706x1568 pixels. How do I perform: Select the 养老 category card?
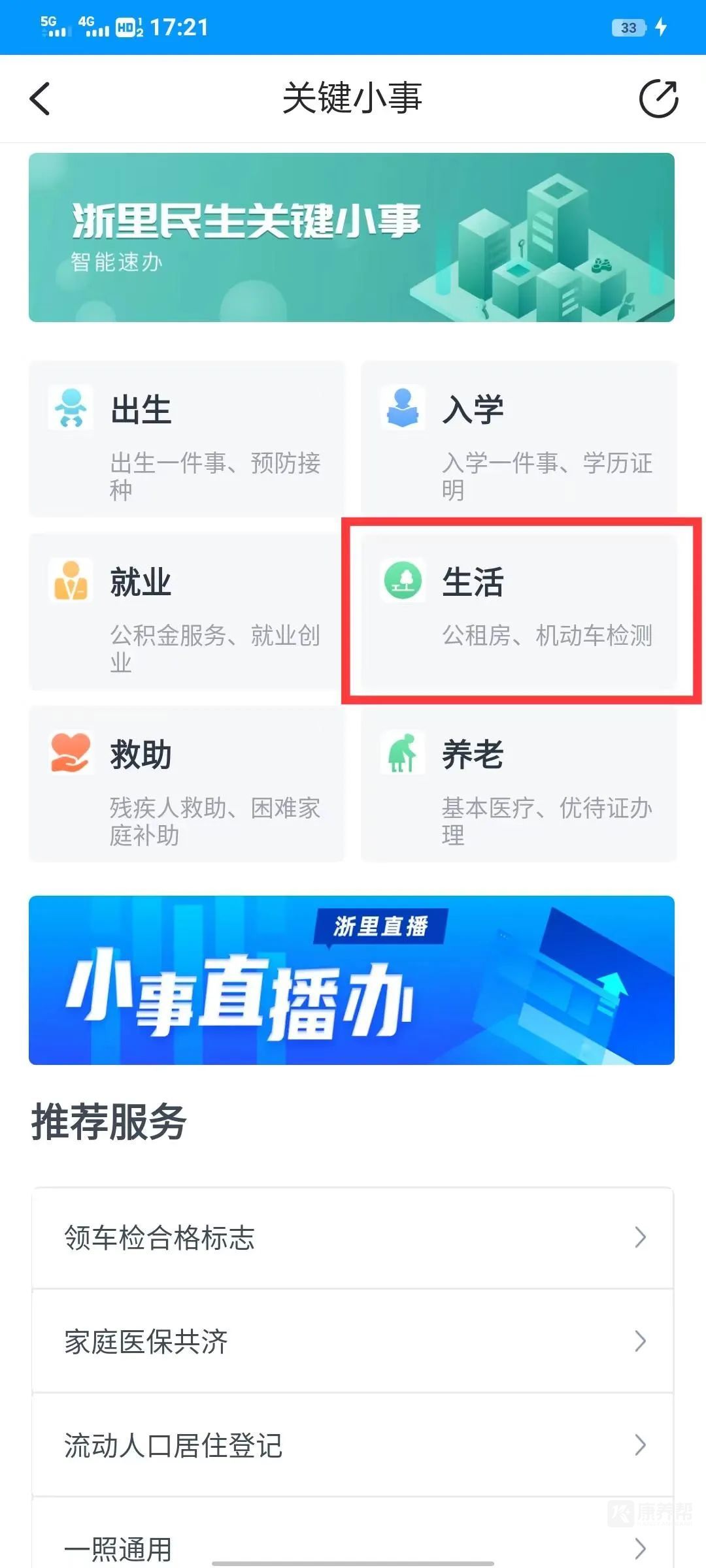point(519,784)
